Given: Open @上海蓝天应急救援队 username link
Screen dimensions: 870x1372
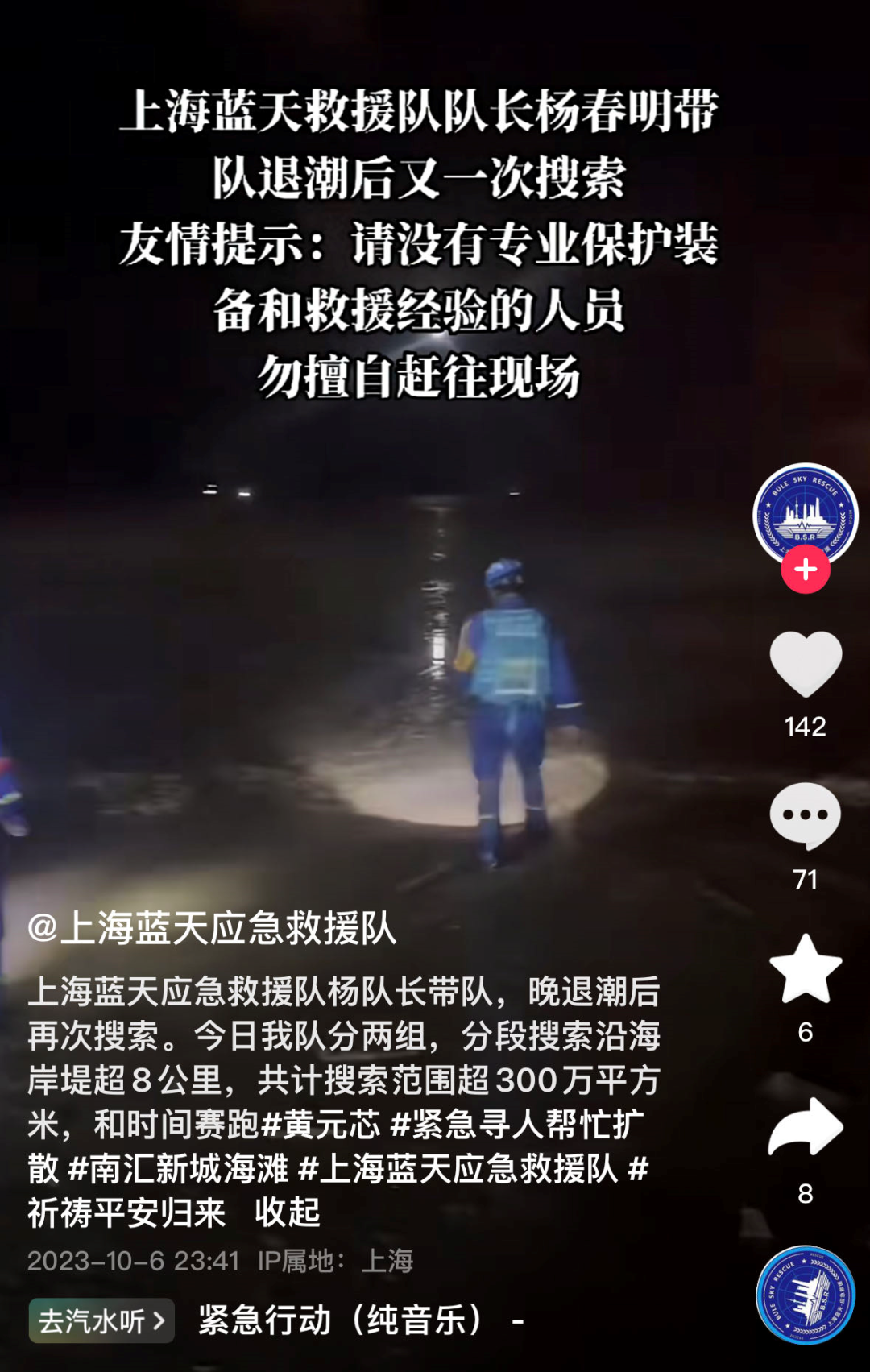Looking at the screenshot, I should pos(212,927).
